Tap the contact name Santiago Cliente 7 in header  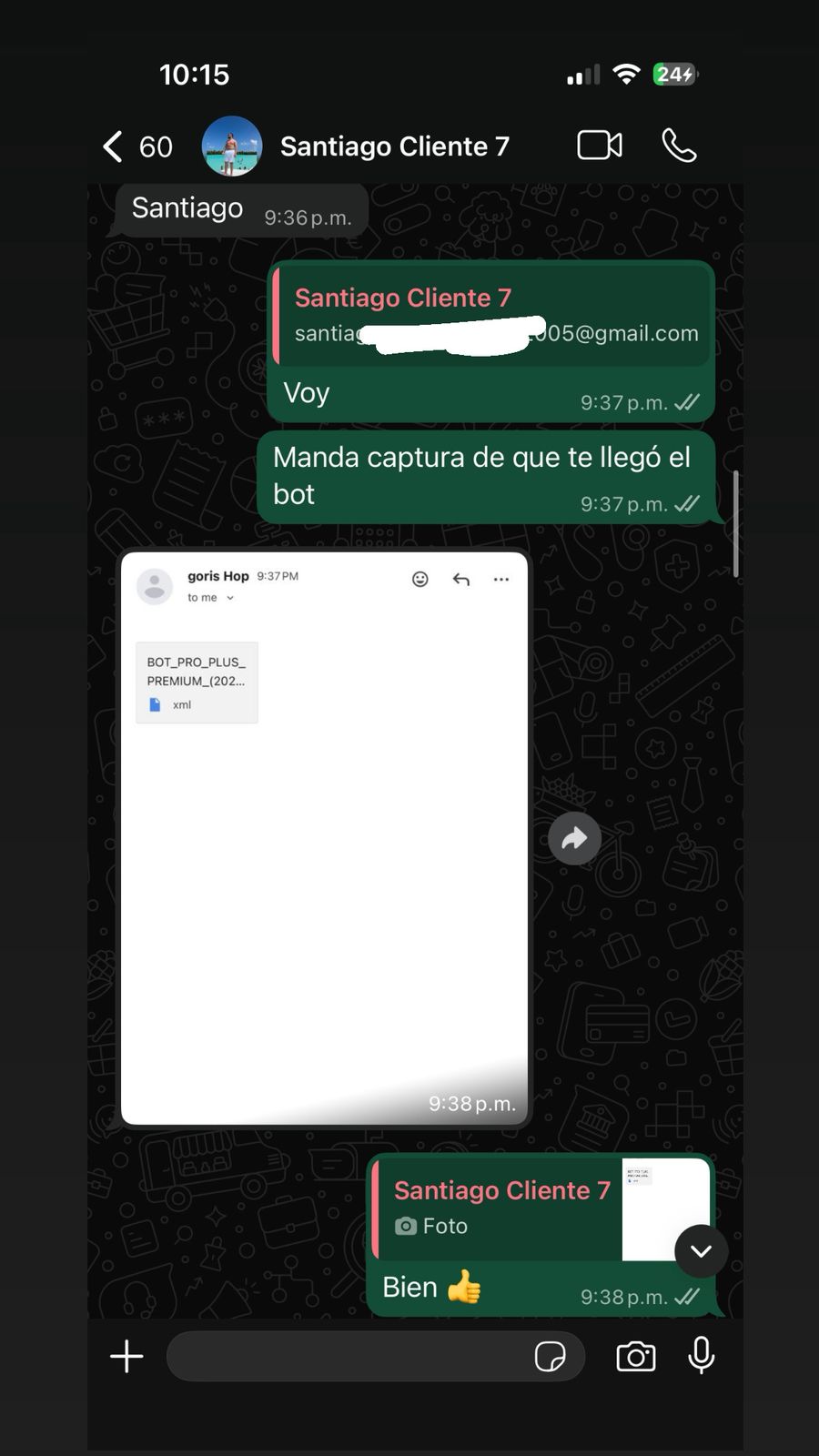pos(393,145)
